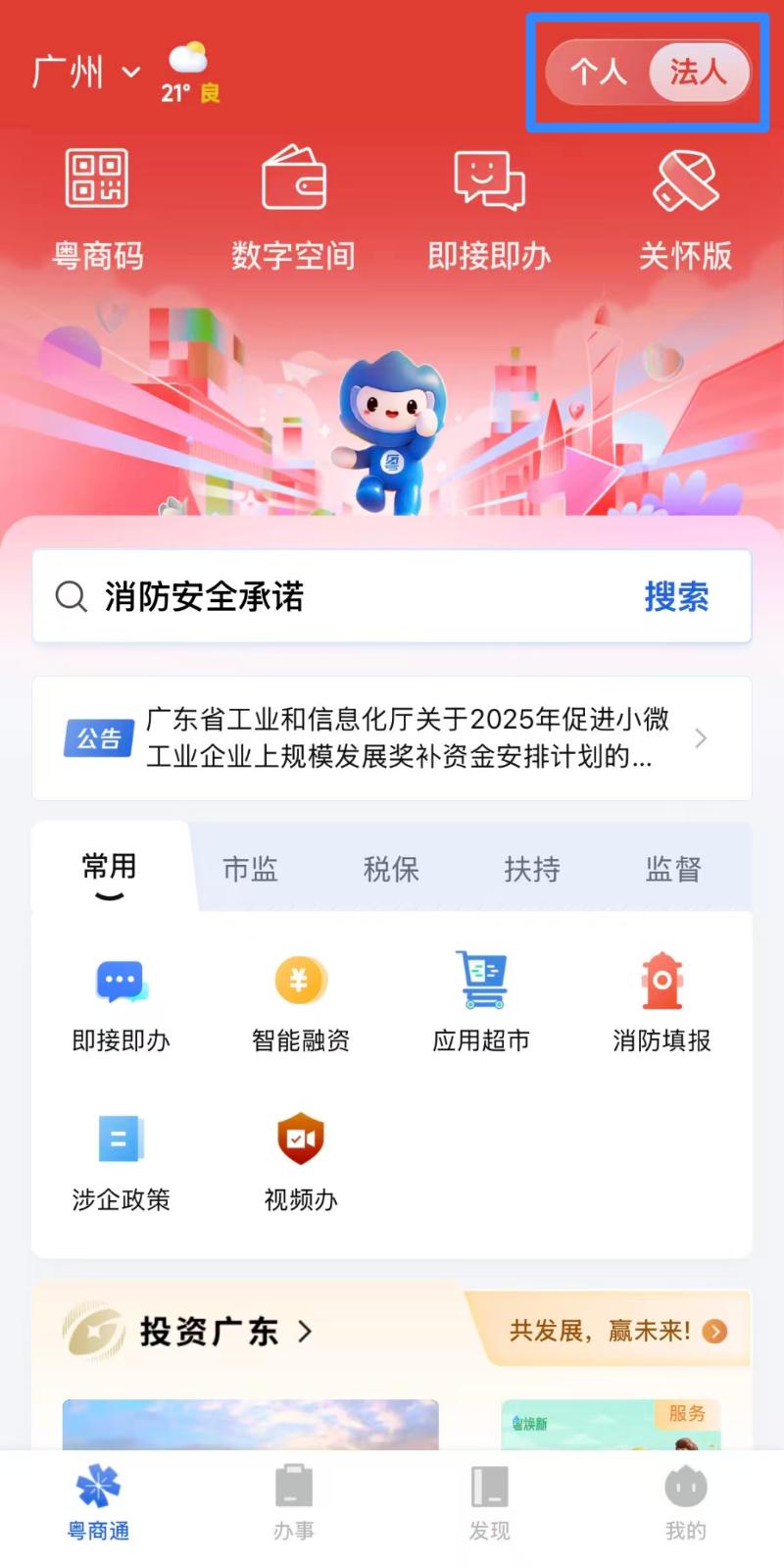Image resolution: width=784 pixels, height=1568 pixels.
Task: Switch to 法人 legal person mode
Action: click(697, 74)
